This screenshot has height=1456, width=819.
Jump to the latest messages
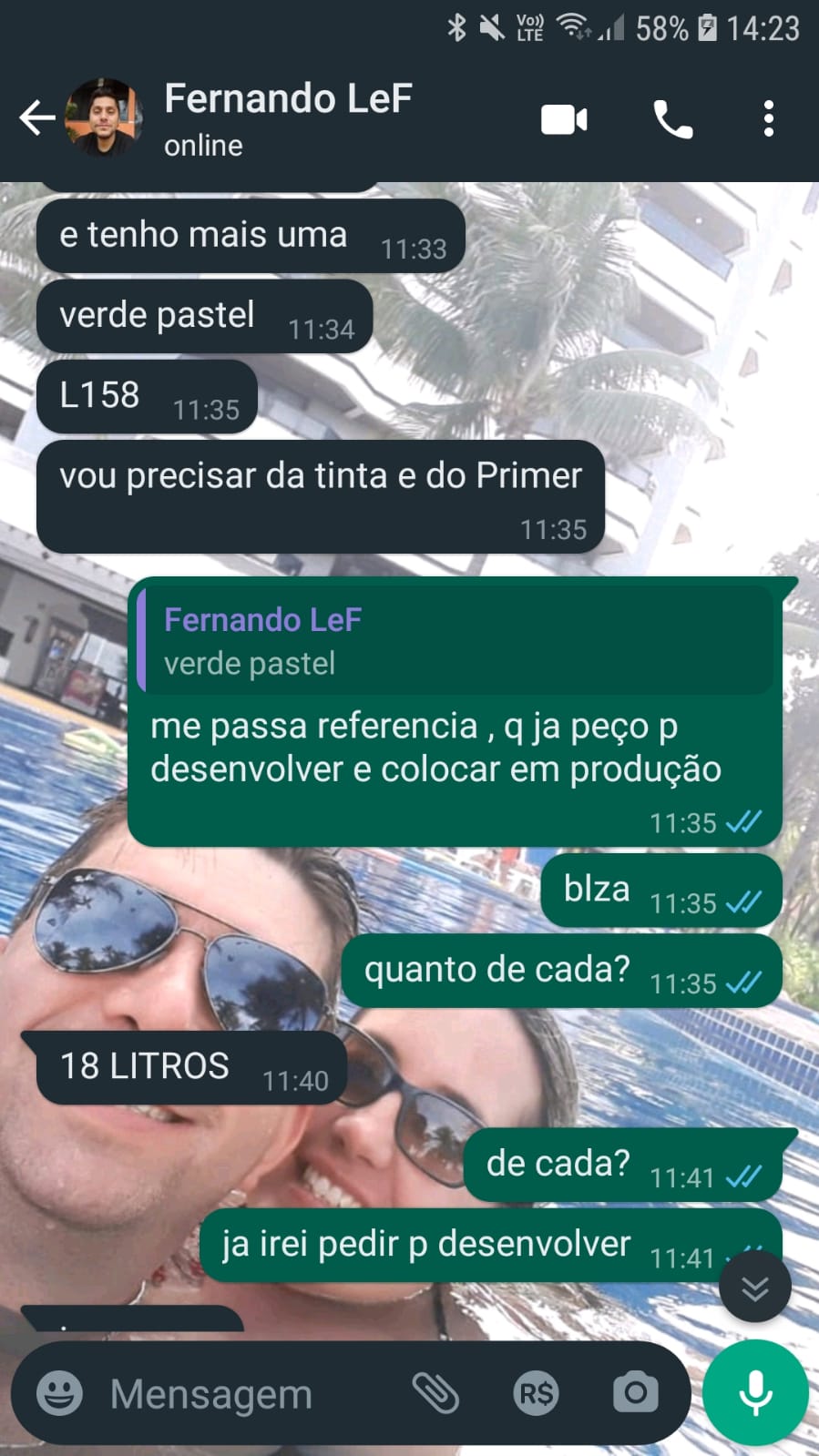(755, 1287)
